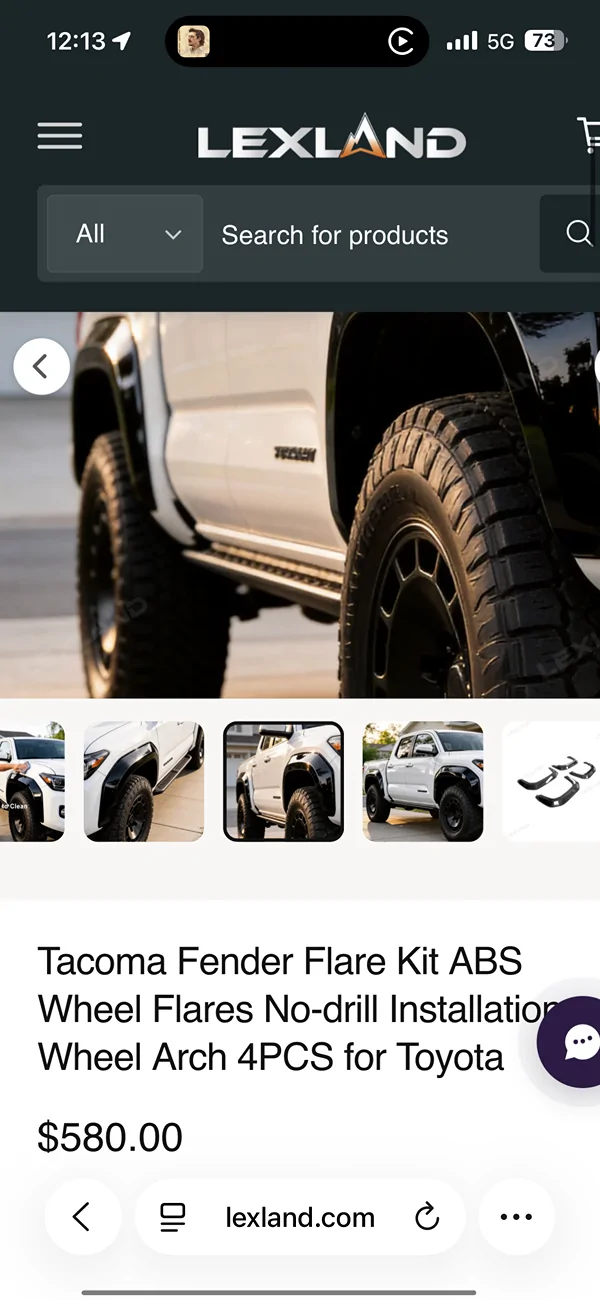
Task: Tap the Search for products field
Action: coord(371,235)
